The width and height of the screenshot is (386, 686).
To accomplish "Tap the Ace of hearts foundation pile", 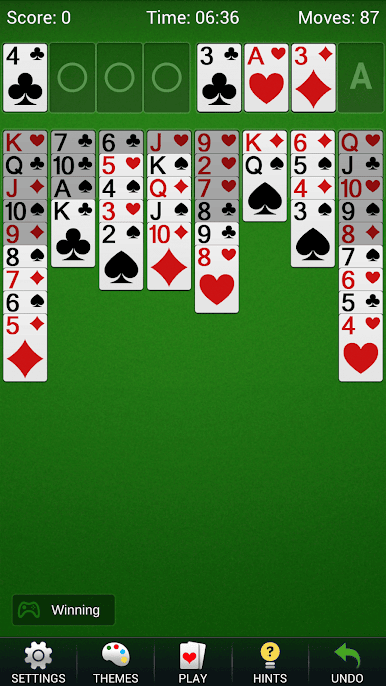I will point(267,77).
